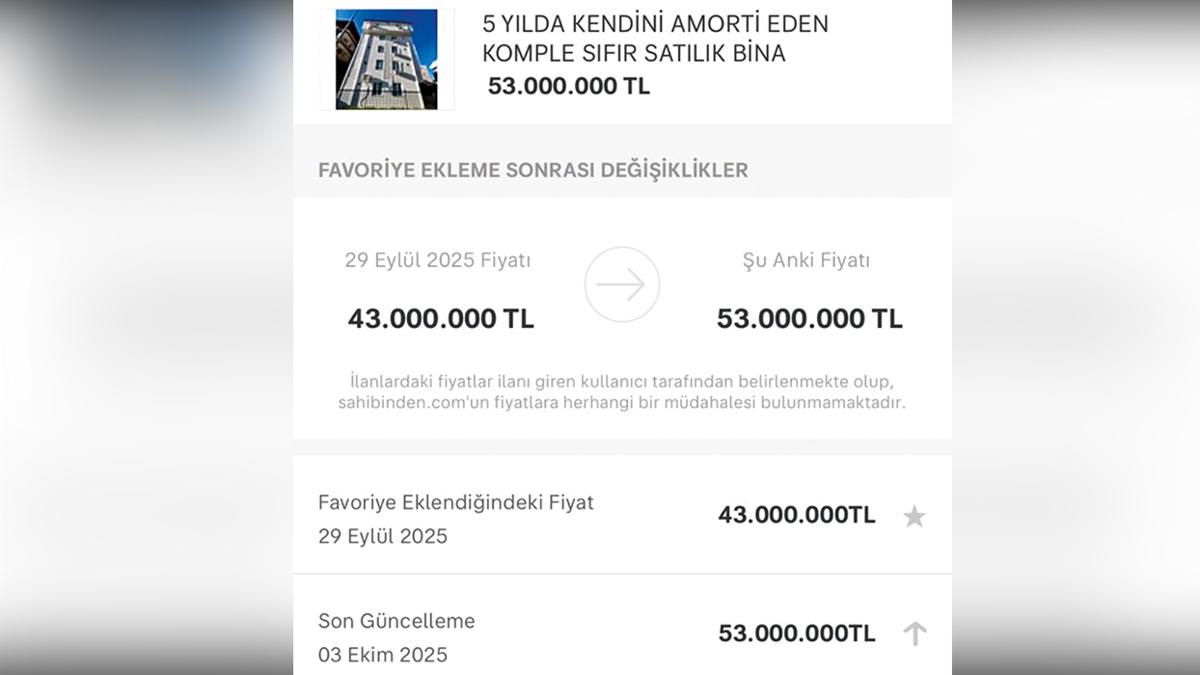Open the 'Komple Sıfır Satılık Bina' listing
The height and width of the screenshot is (675, 1200).
click(x=655, y=38)
